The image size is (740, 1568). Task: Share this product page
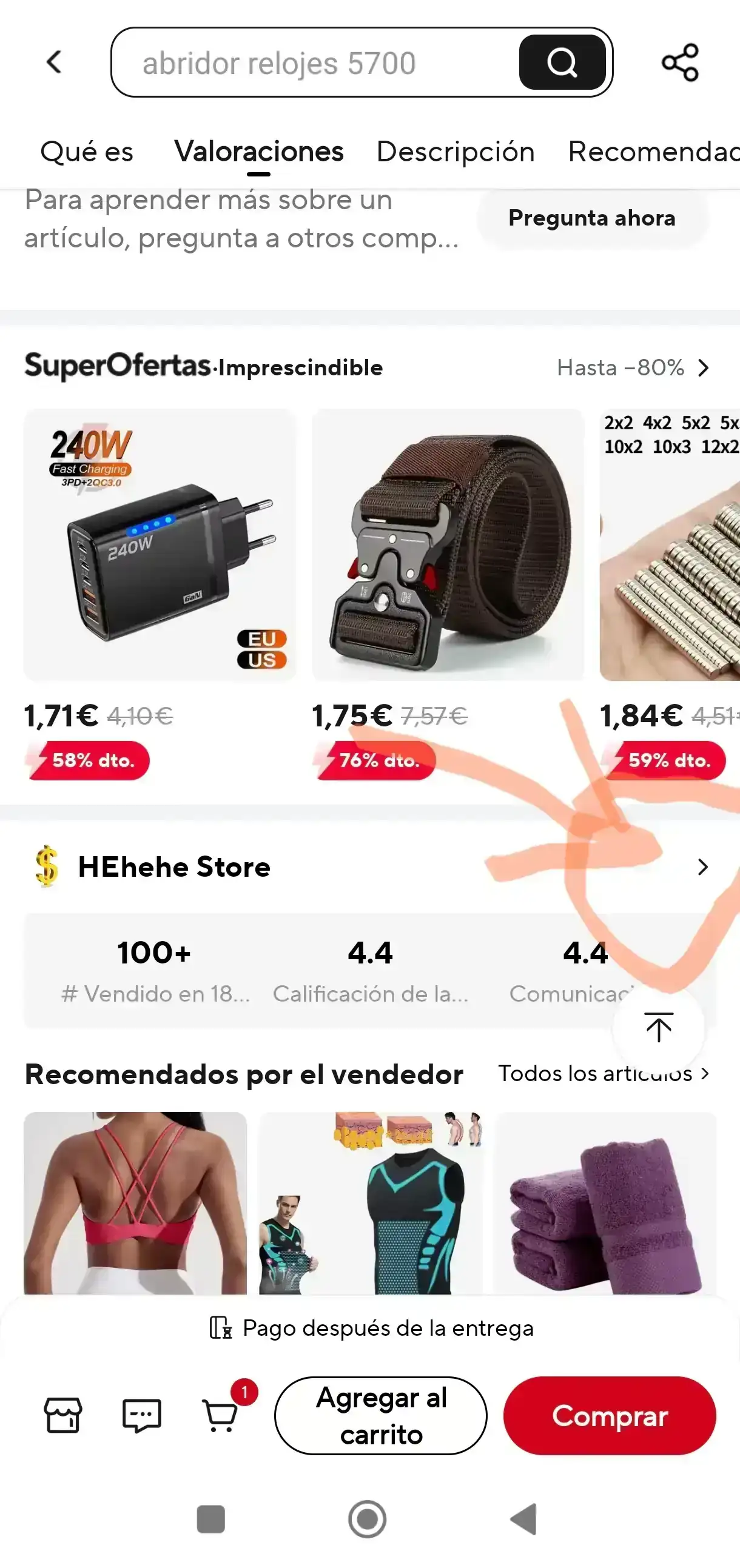[680, 62]
